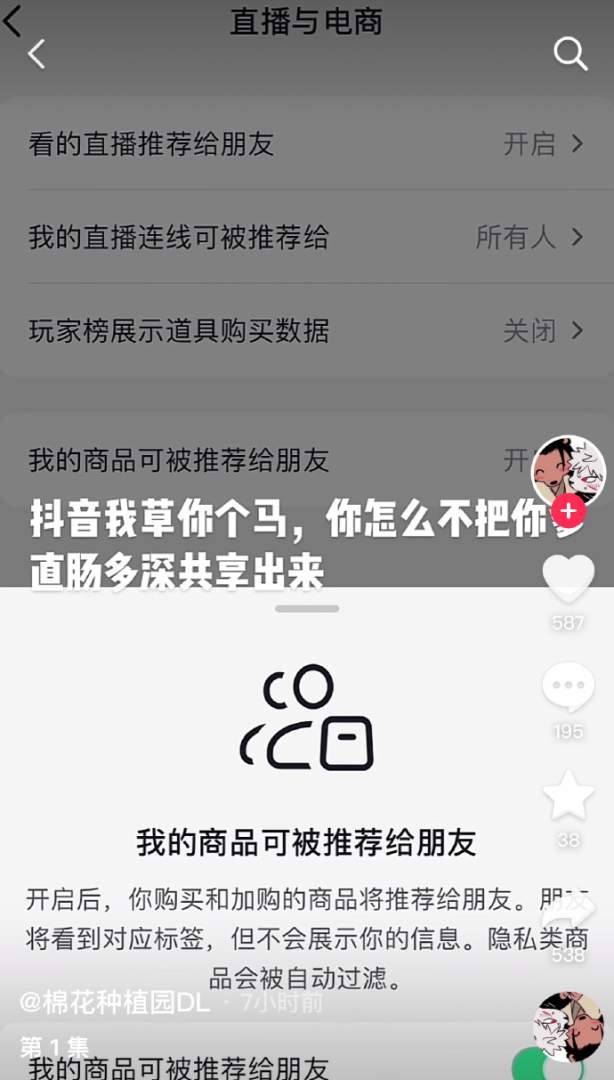Share this video using arrow icon

tap(570, 910)
